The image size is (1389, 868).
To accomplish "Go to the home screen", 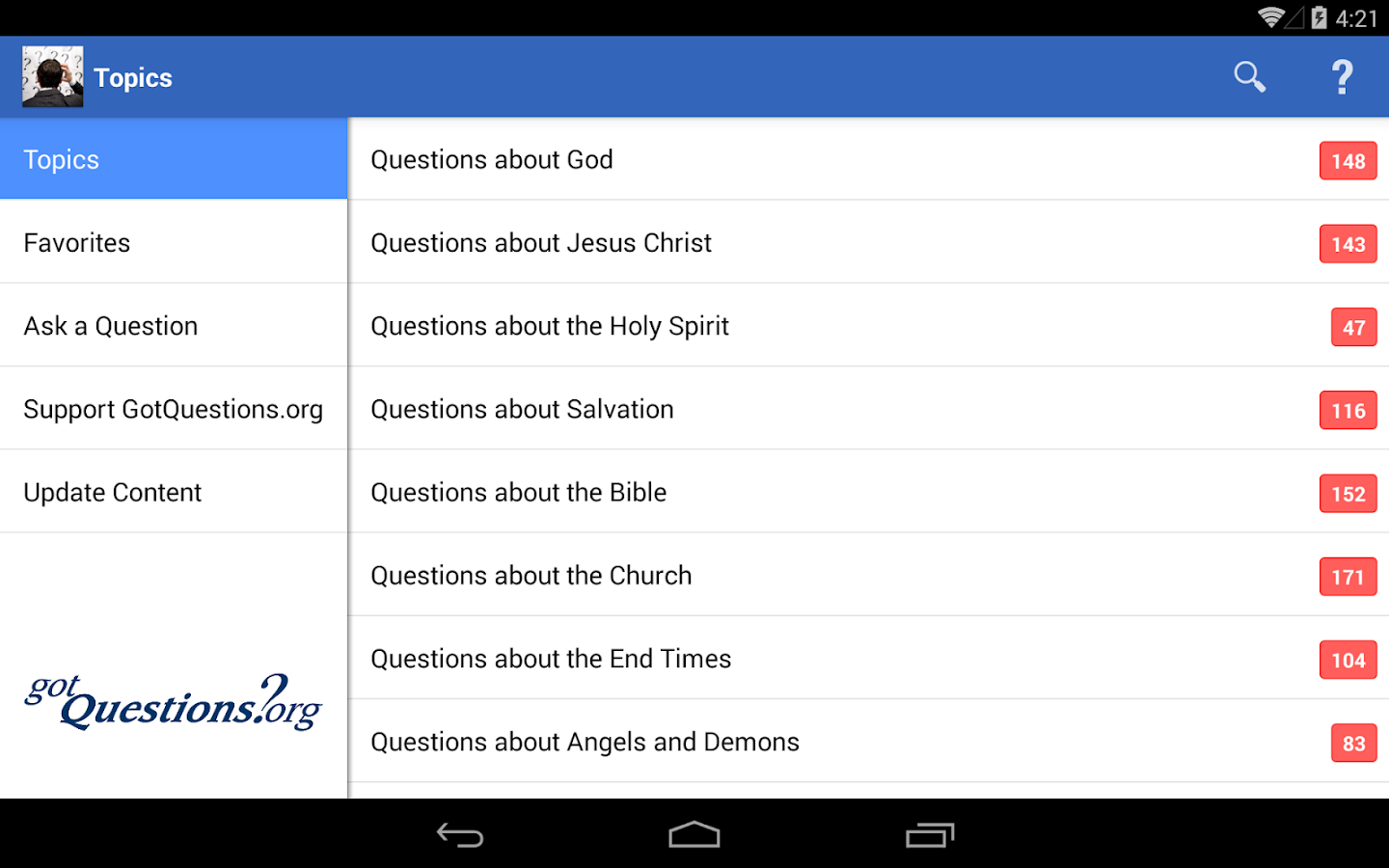I will click(694, 835).
